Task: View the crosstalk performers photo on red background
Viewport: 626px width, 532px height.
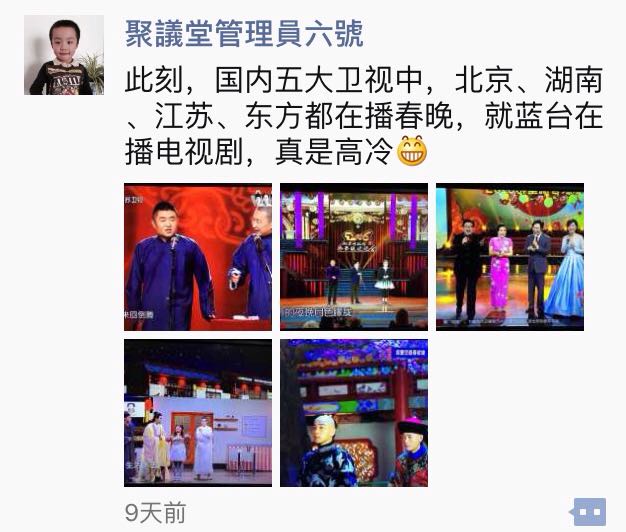Action: (197, 257)
